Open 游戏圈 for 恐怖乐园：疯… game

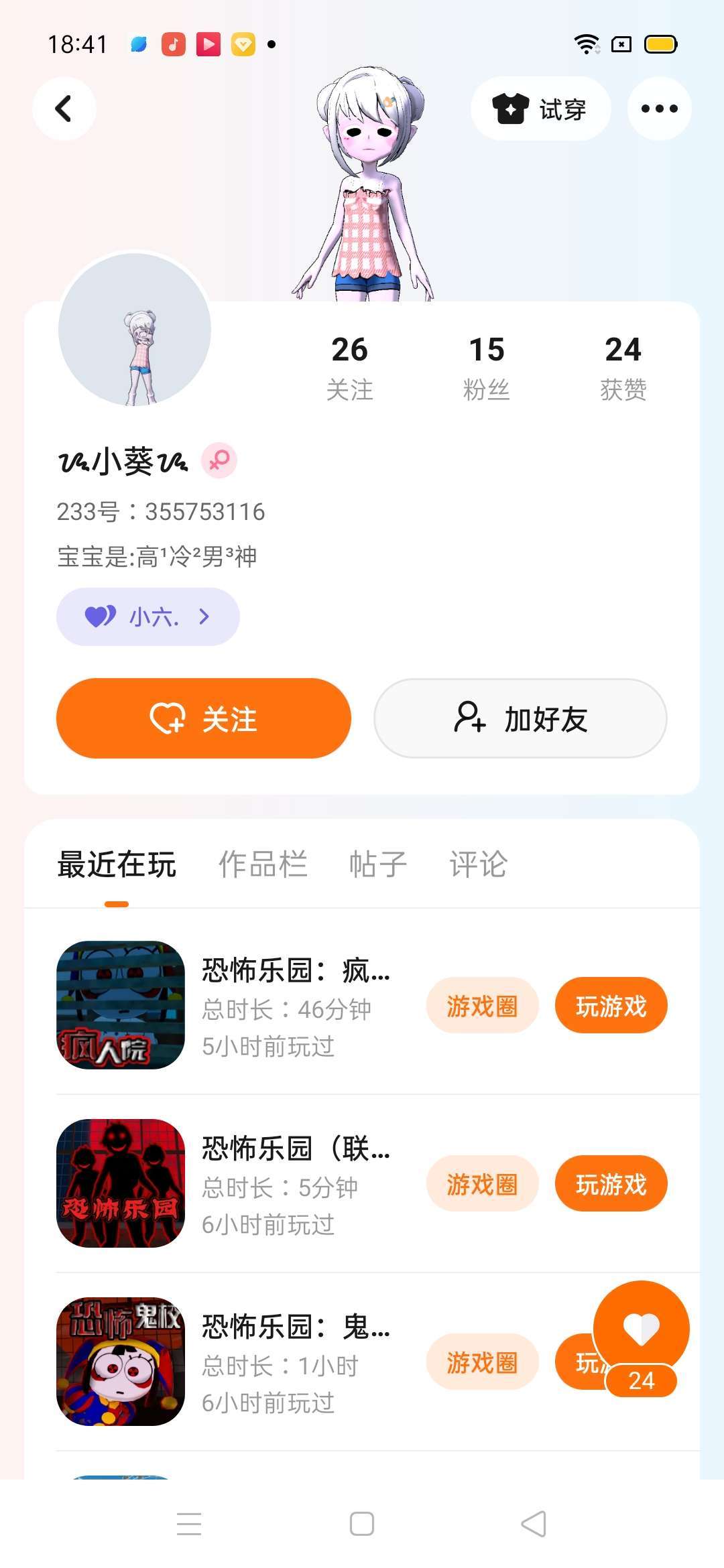(x=482, y=1005)
